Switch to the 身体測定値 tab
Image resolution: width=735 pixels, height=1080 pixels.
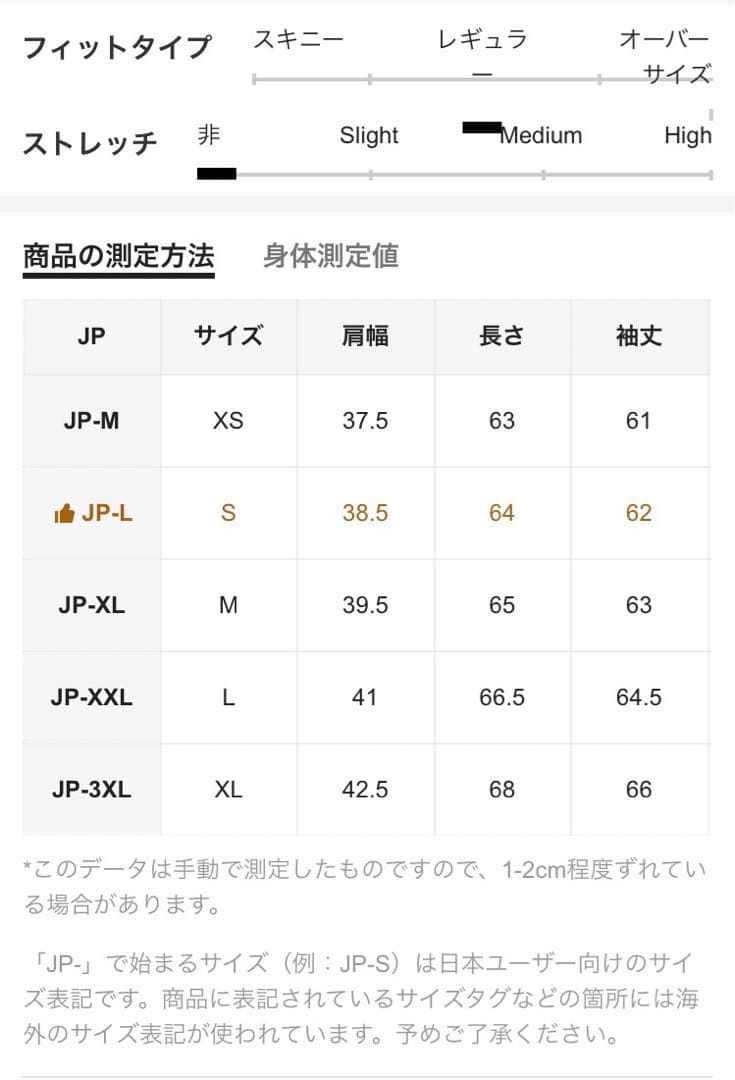coord(331,256)
